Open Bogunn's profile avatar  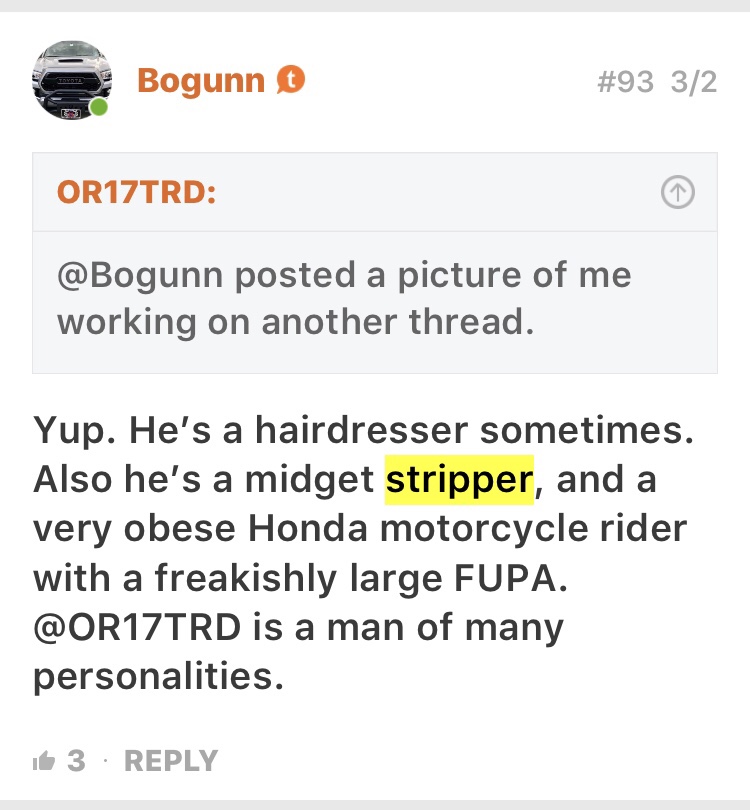72,81
